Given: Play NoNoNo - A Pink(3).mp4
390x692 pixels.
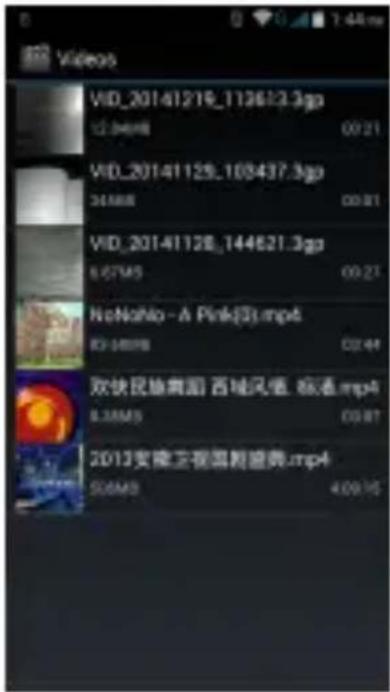Looking at the screenshot, I should pyautogui.click(x=199, y=334).
